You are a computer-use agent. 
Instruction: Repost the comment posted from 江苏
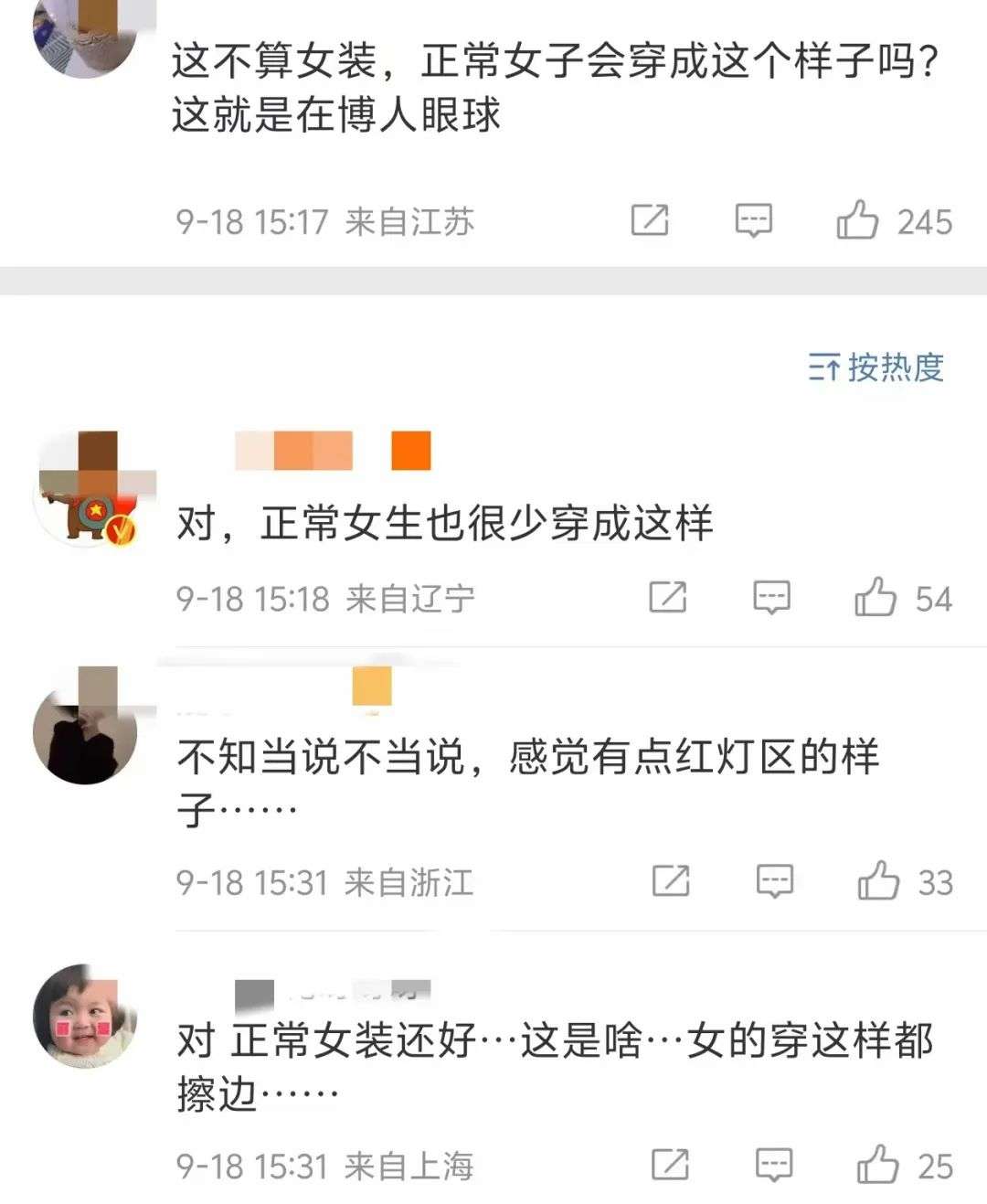pos(650,221)
